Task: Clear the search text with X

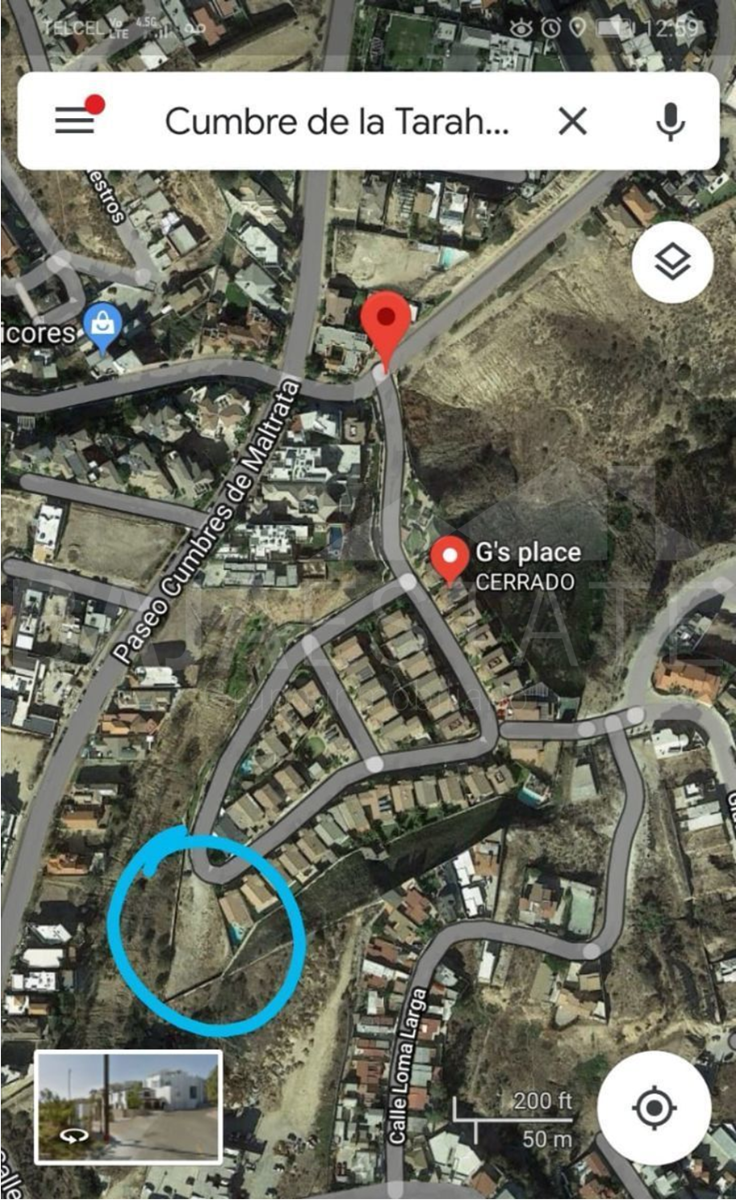Action: click(572, 122)
